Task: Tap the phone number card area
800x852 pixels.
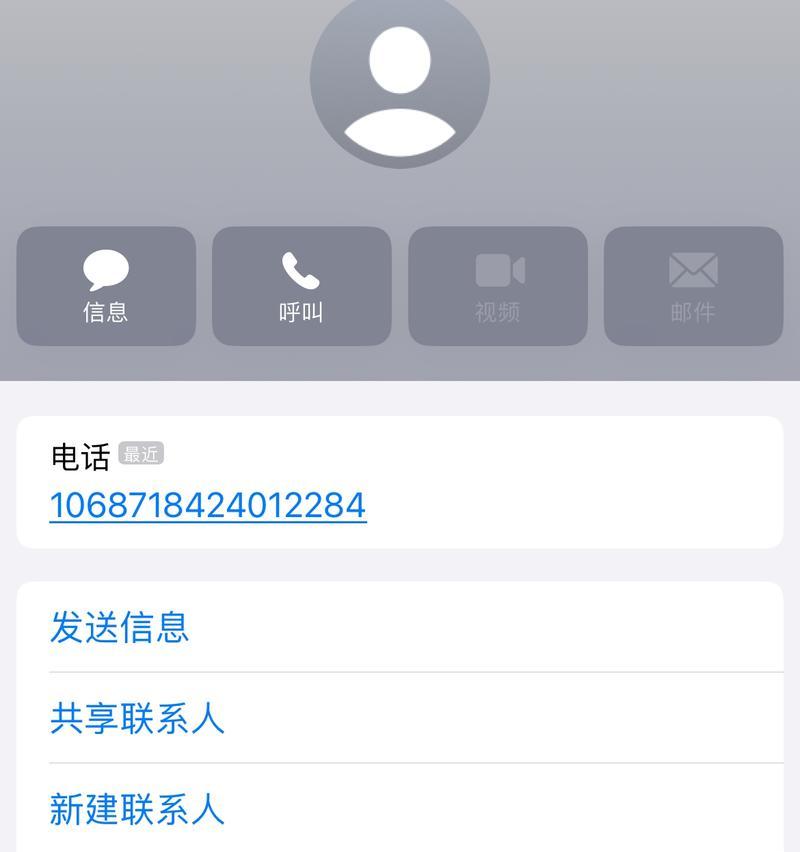Action: coord(400,480)
